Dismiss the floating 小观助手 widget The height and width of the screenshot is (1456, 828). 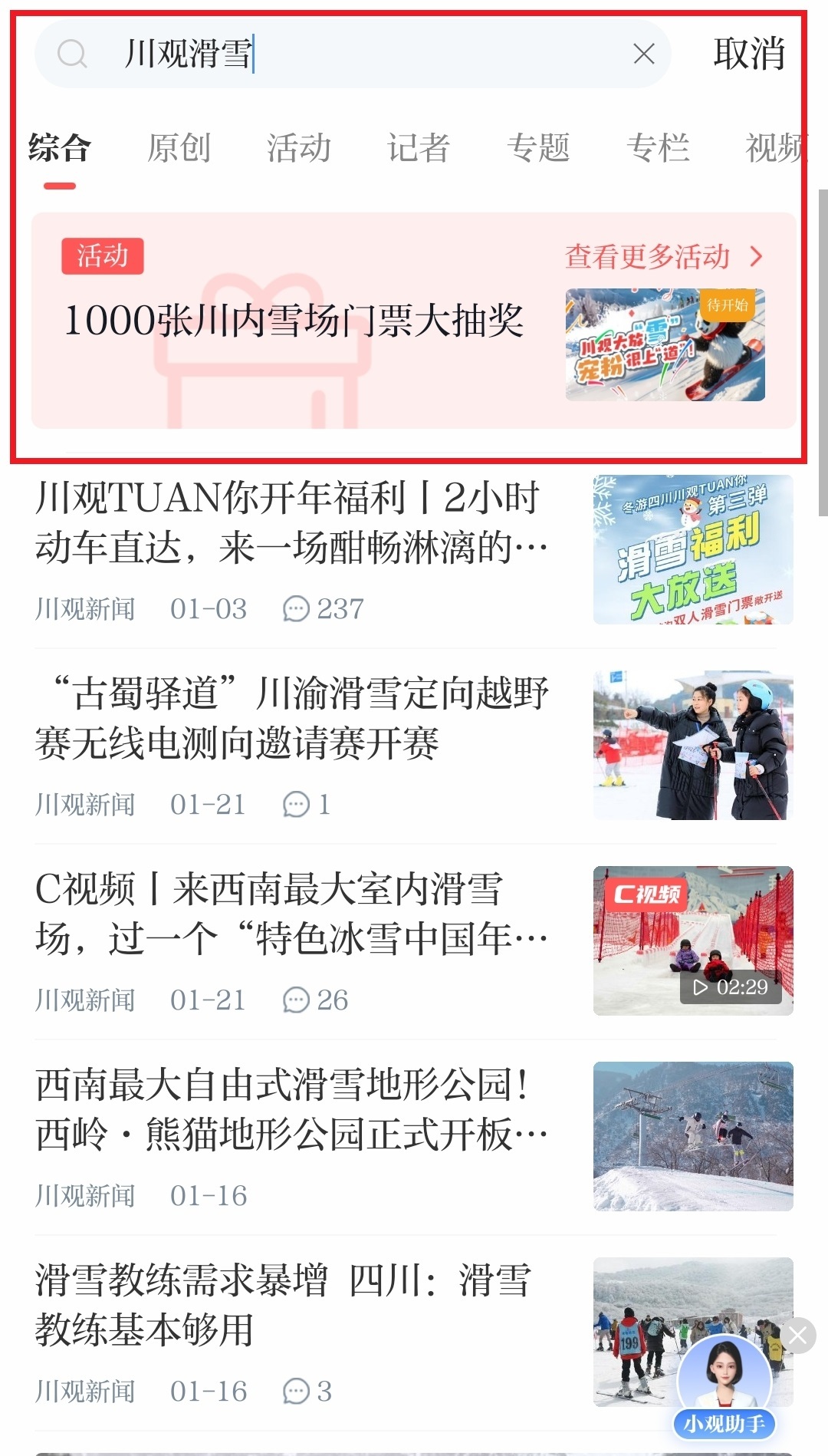[798, 1336]
